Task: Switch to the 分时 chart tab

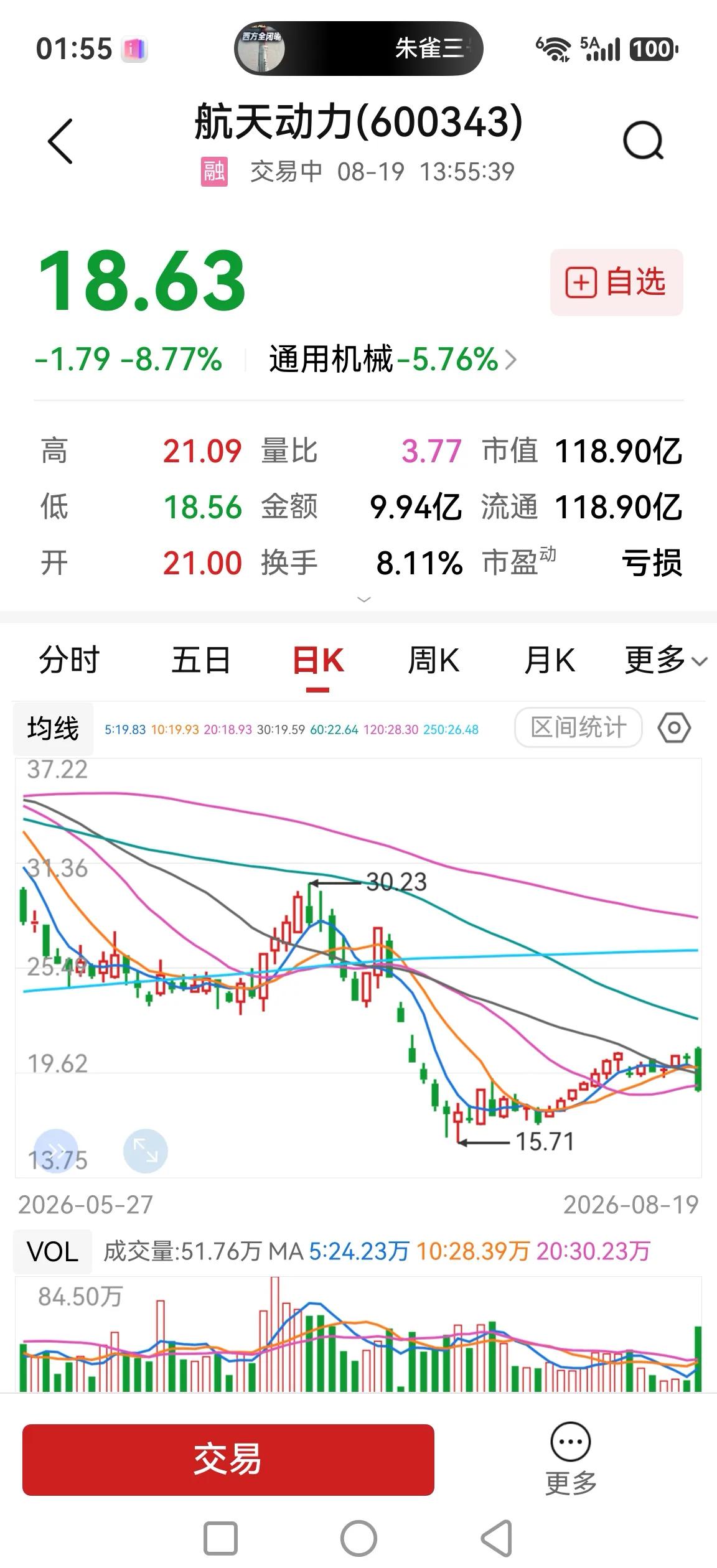Action: tap(69, 660)
